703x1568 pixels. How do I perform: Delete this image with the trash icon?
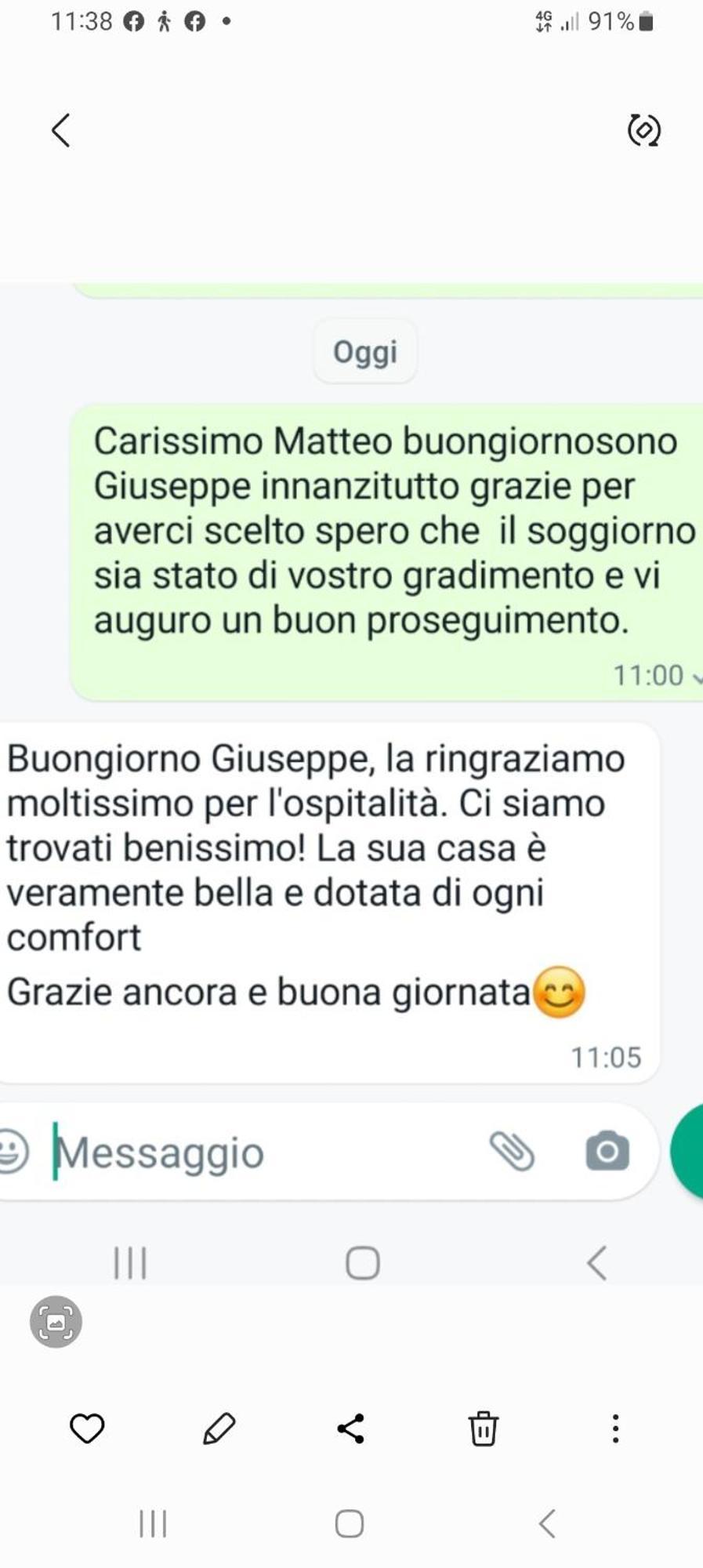[x=483, y=1428]
